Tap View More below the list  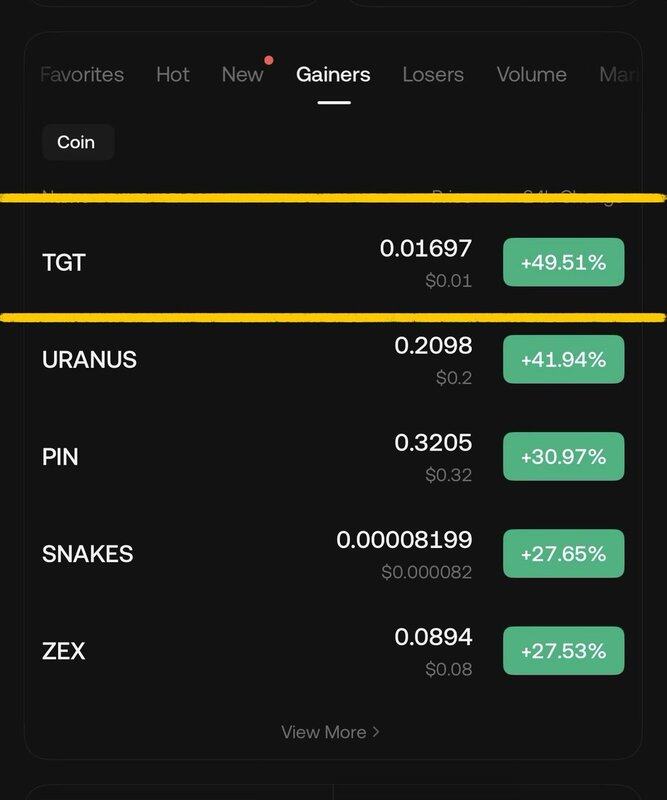(331, 732)
